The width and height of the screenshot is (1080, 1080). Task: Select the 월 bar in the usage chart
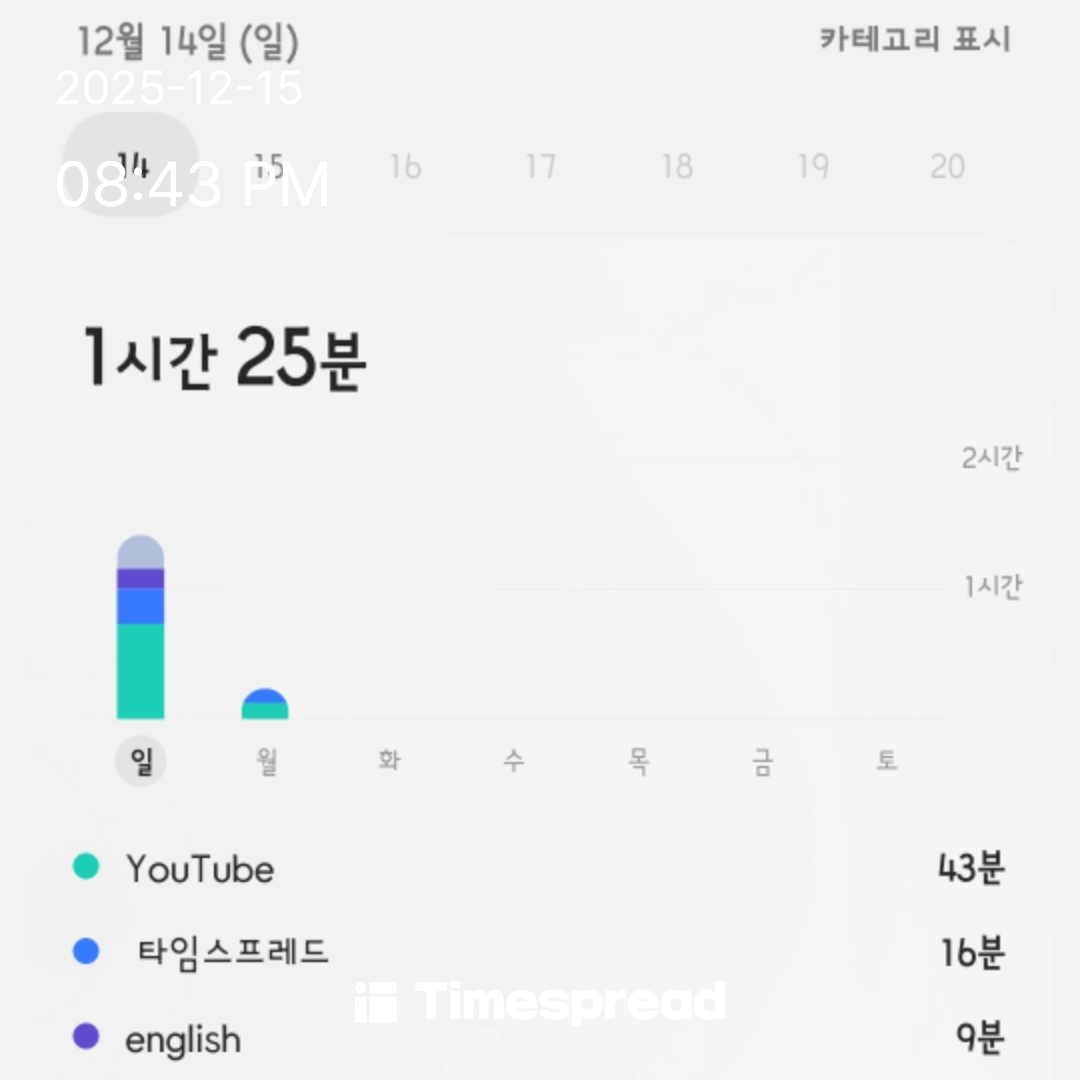tap(265, 704)
